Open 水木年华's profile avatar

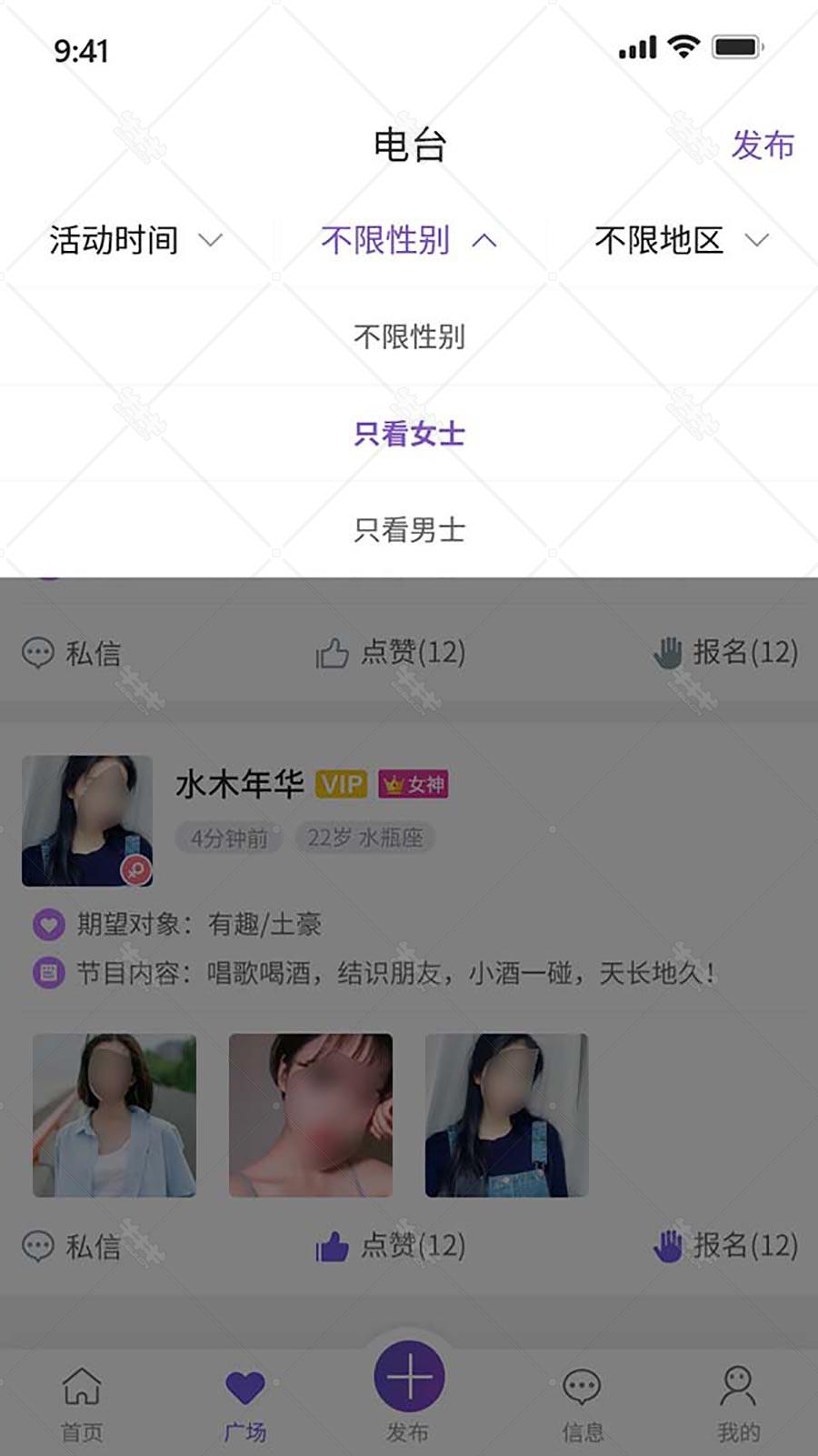(x=87, y=820)
